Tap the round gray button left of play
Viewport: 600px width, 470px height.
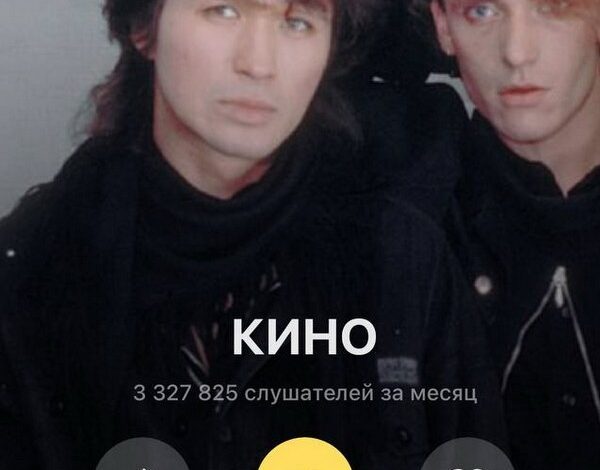click(143, 458)
